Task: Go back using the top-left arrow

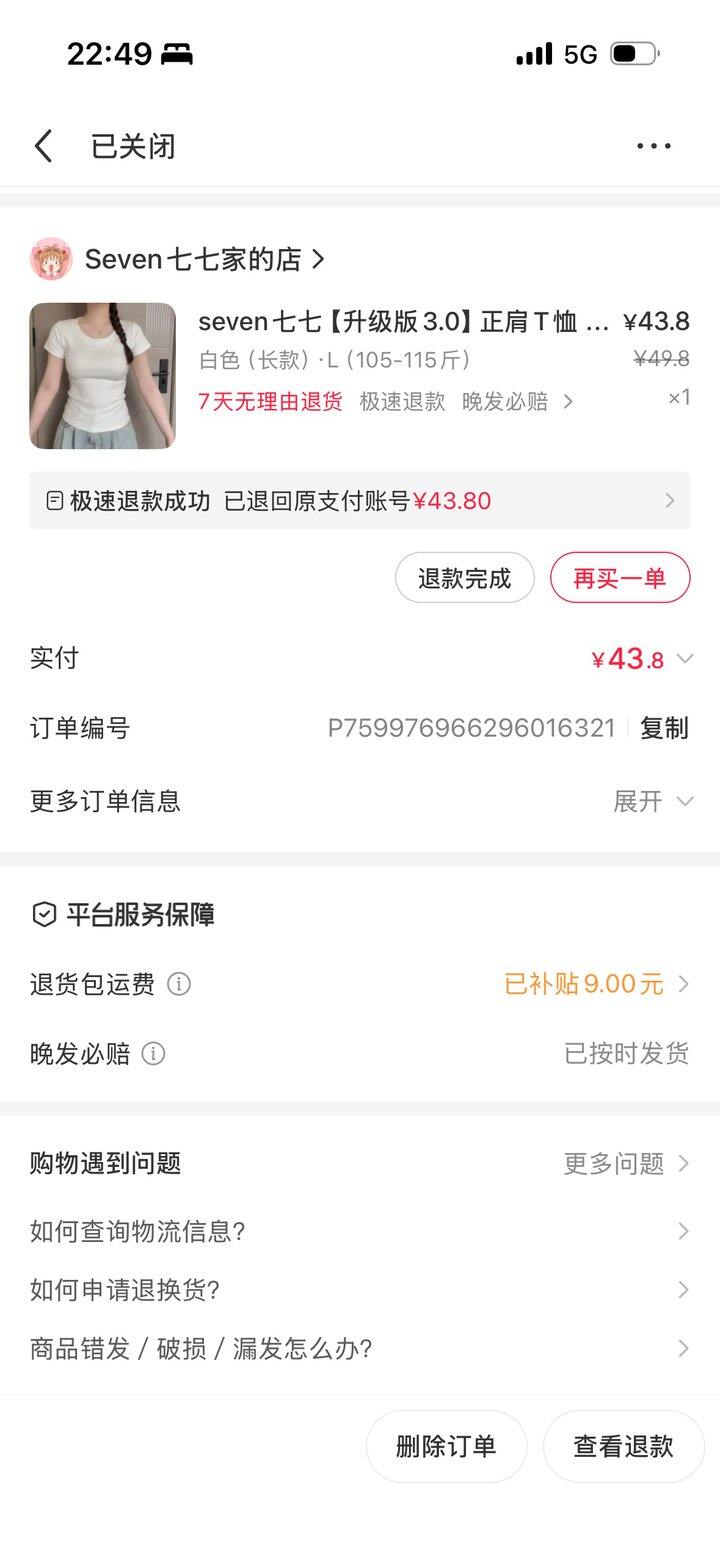Action: (x=43, y=146)
